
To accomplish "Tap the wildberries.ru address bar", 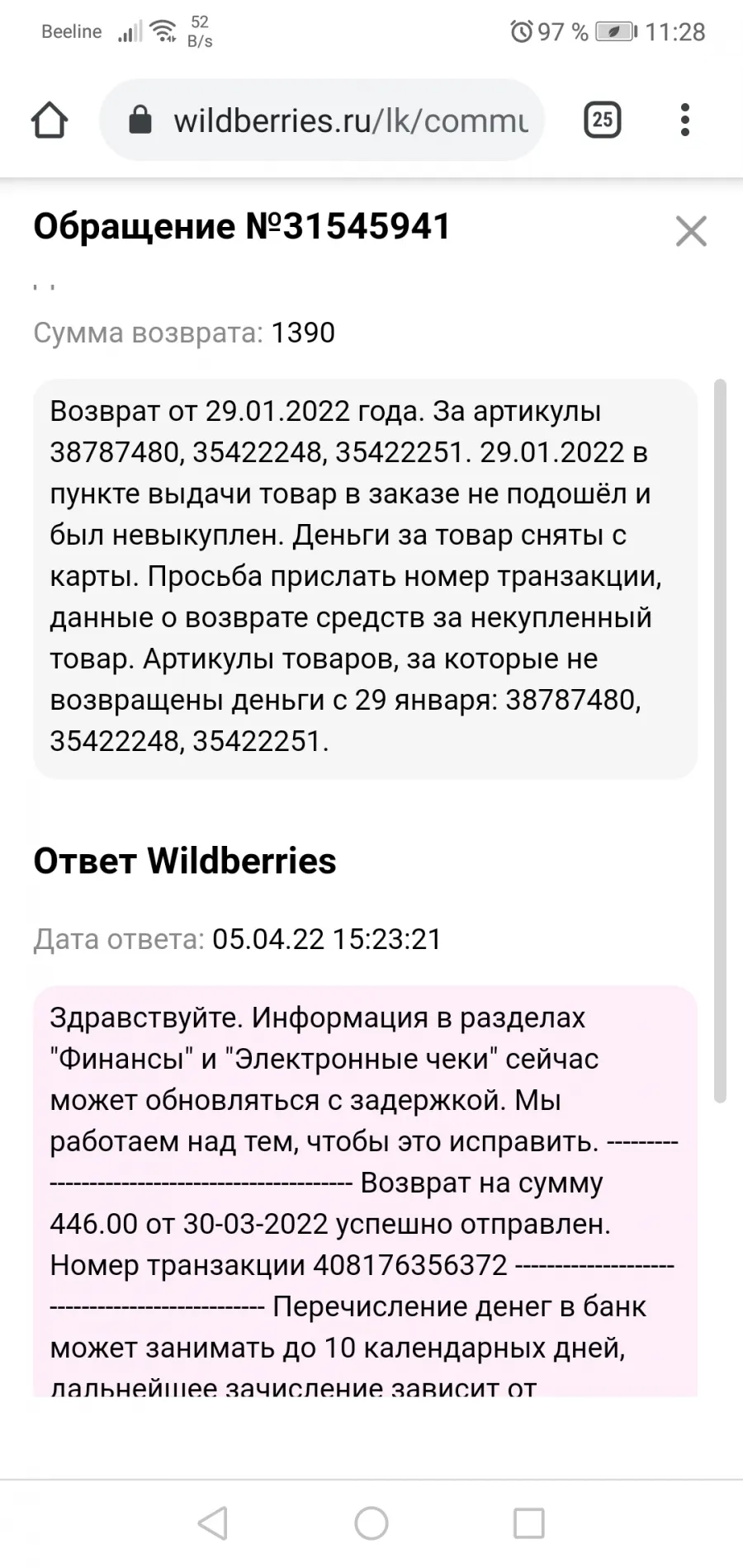I will pos(322,120).
